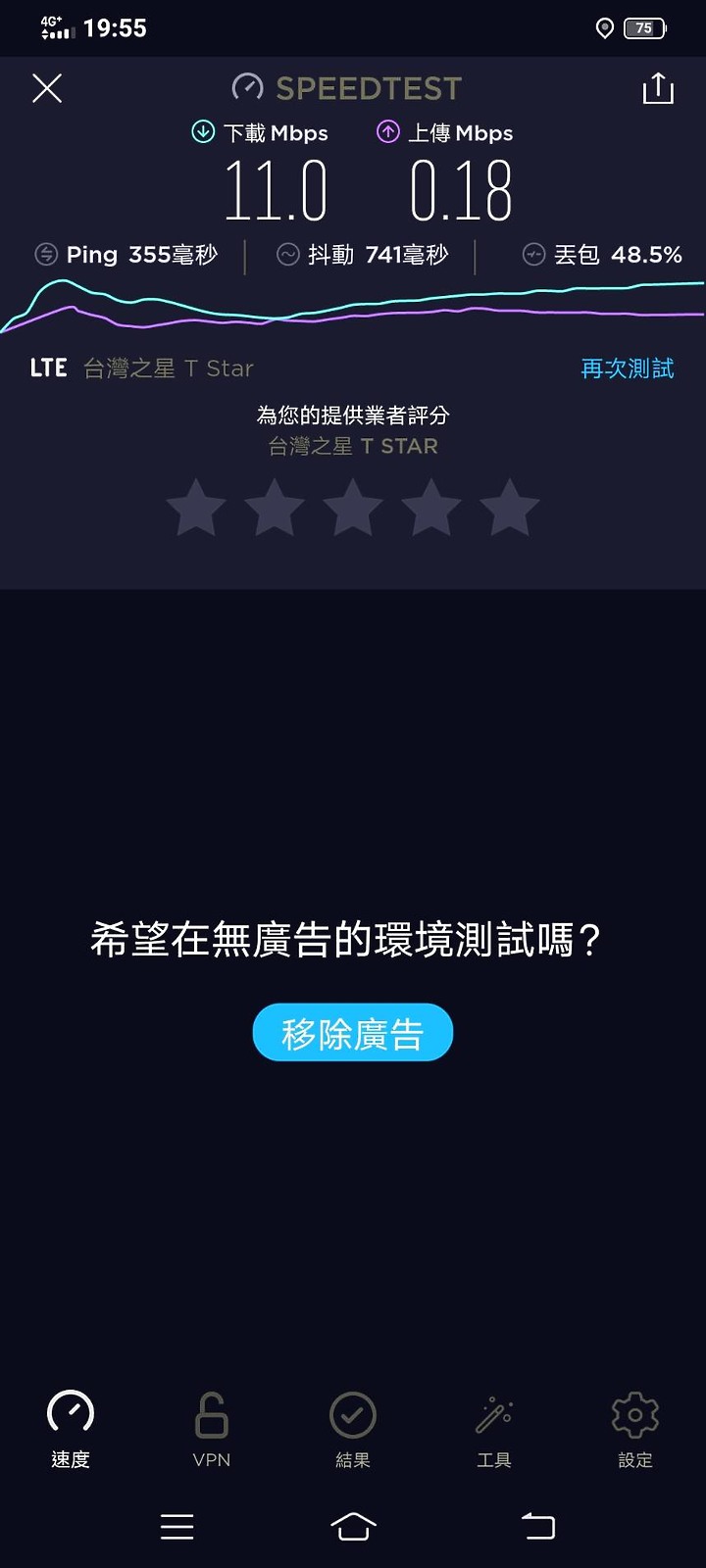Open the VPN tab

(212, 1429)
